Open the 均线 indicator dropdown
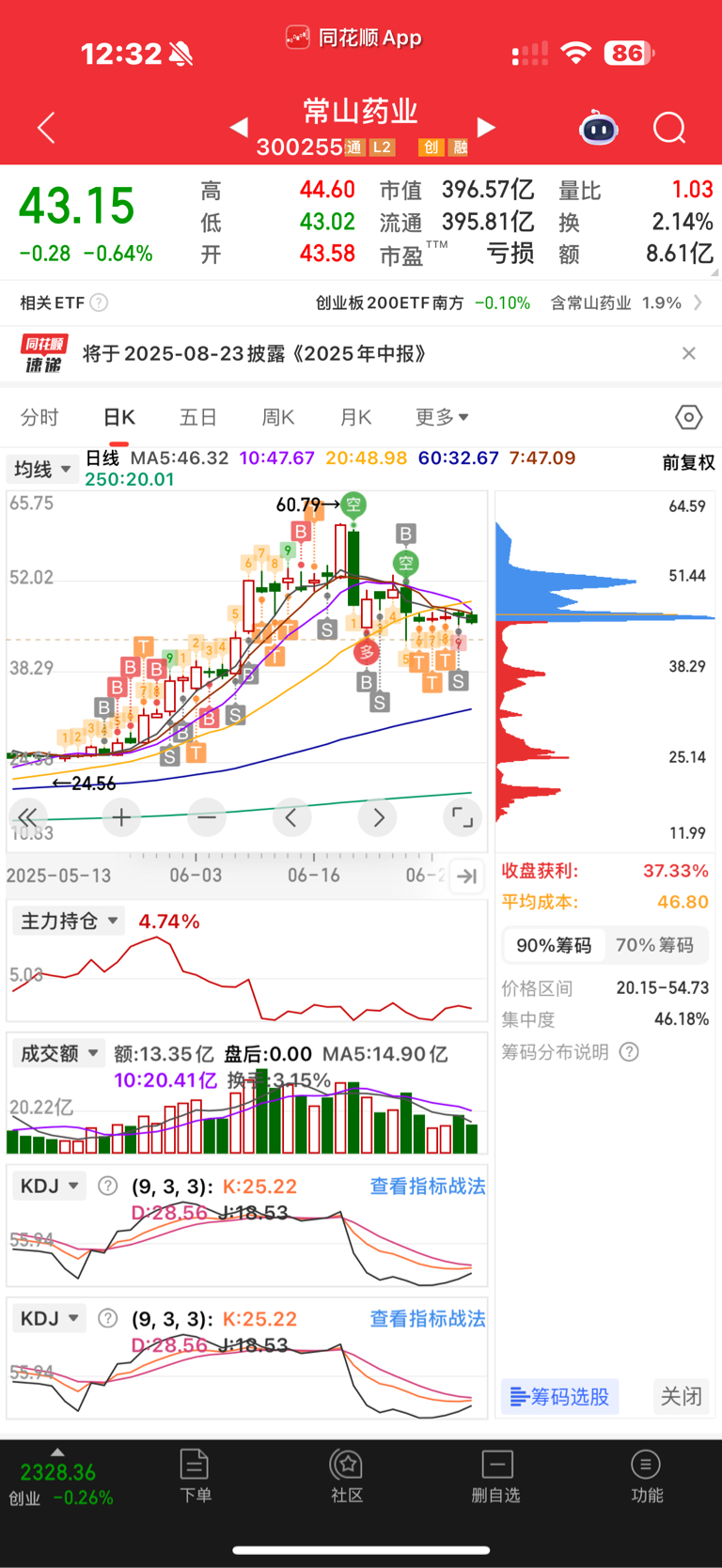Image resolution: width=722 pixels, height=1568 pixels. [43, 469]
